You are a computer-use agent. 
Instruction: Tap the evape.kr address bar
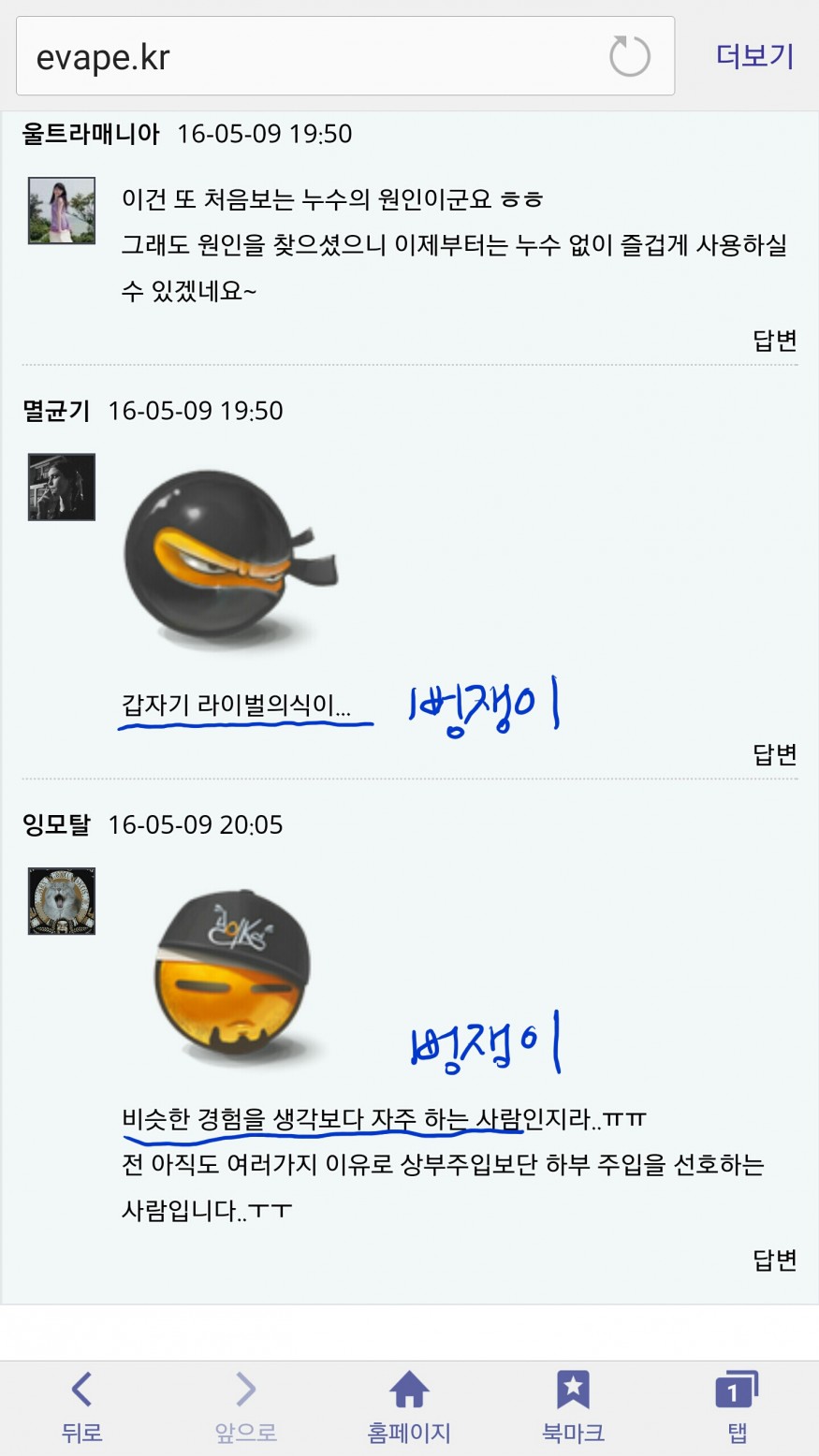pos(309,57)
